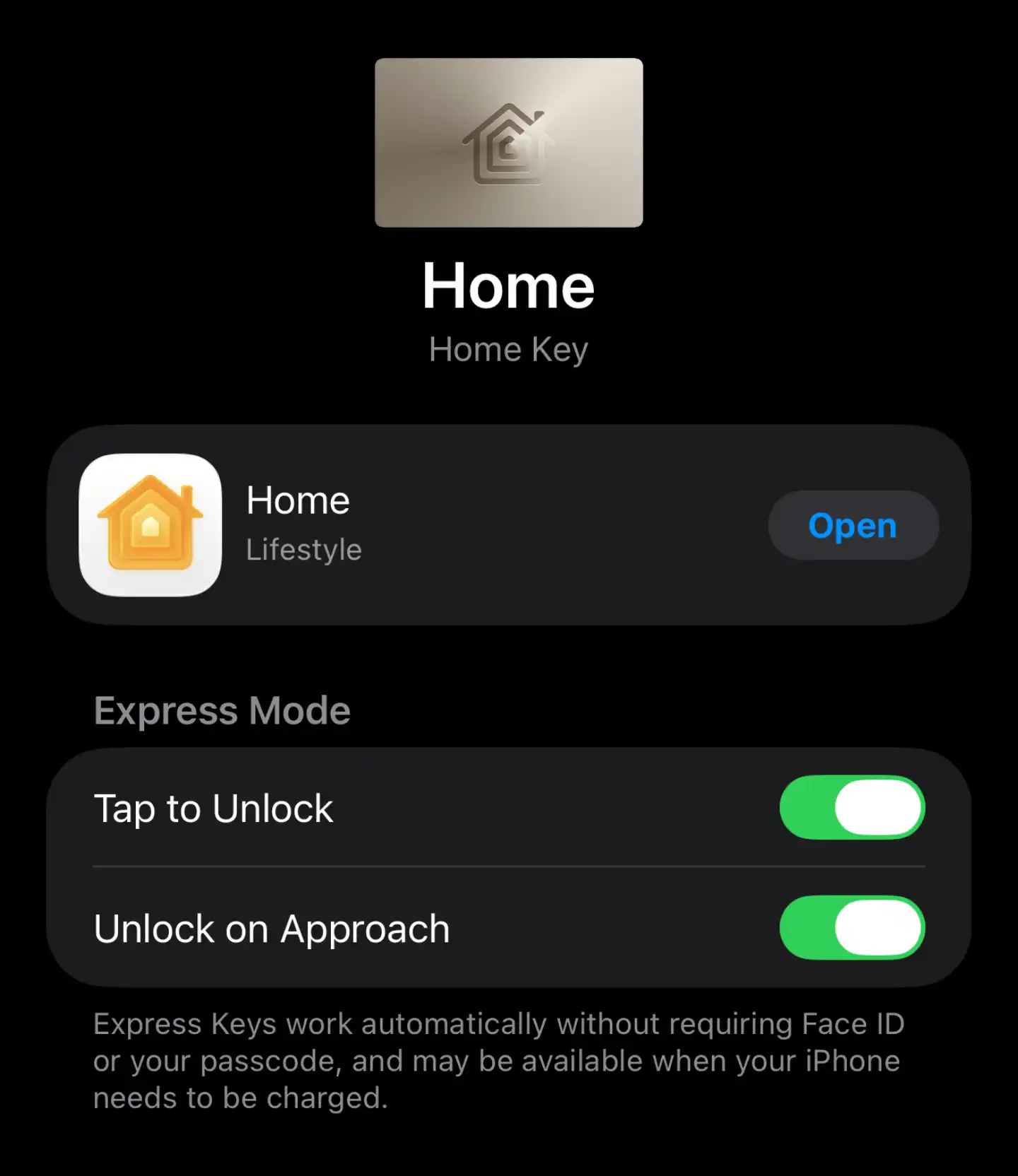The image size is (1018, 1176).
Task: Disable Unlock on Approach
Action: click(x=852, y=927)
